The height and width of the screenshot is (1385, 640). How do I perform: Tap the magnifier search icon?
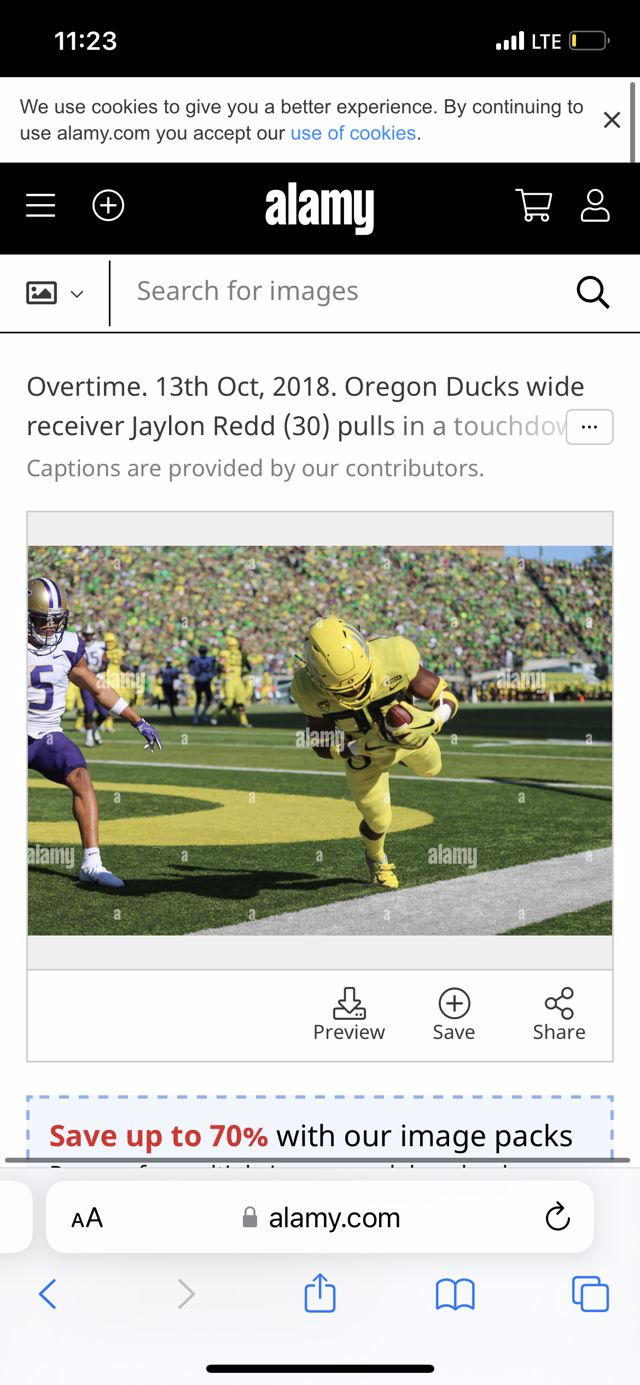coord(593,292)
